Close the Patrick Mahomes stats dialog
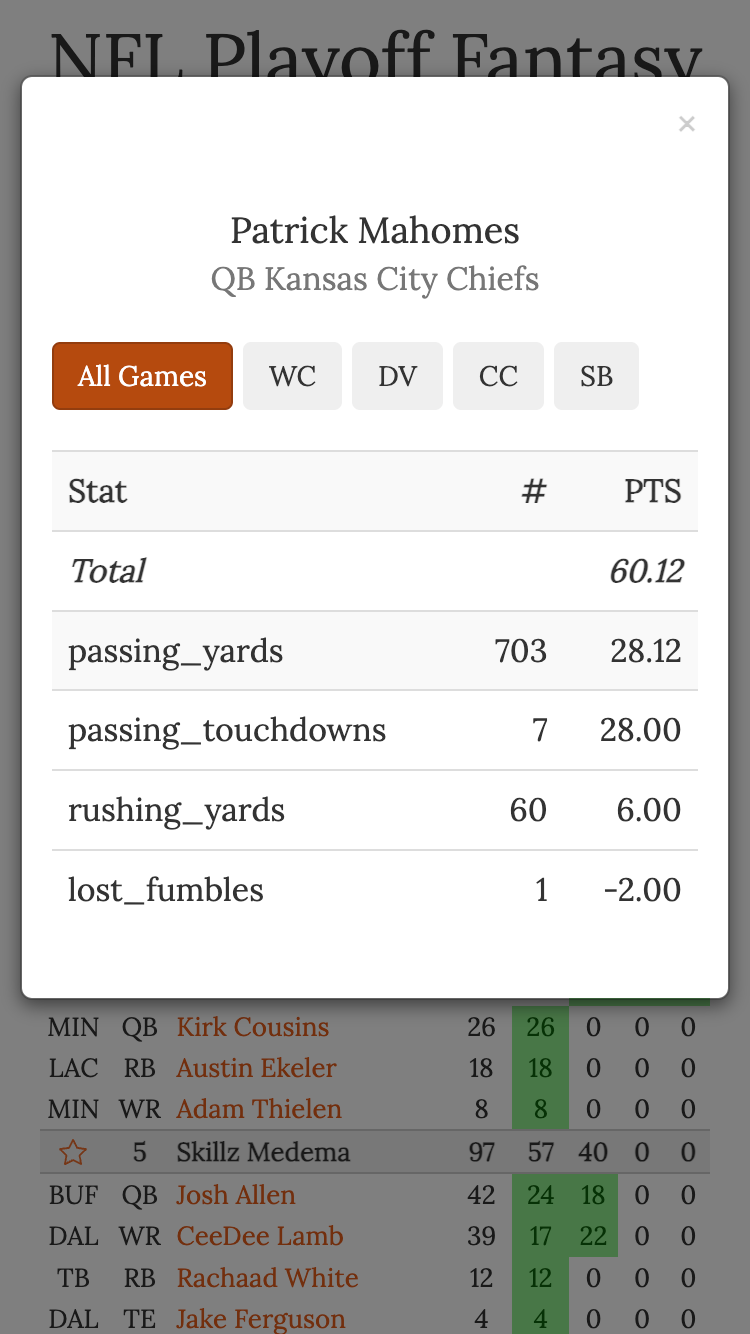 tap(686, 124)
